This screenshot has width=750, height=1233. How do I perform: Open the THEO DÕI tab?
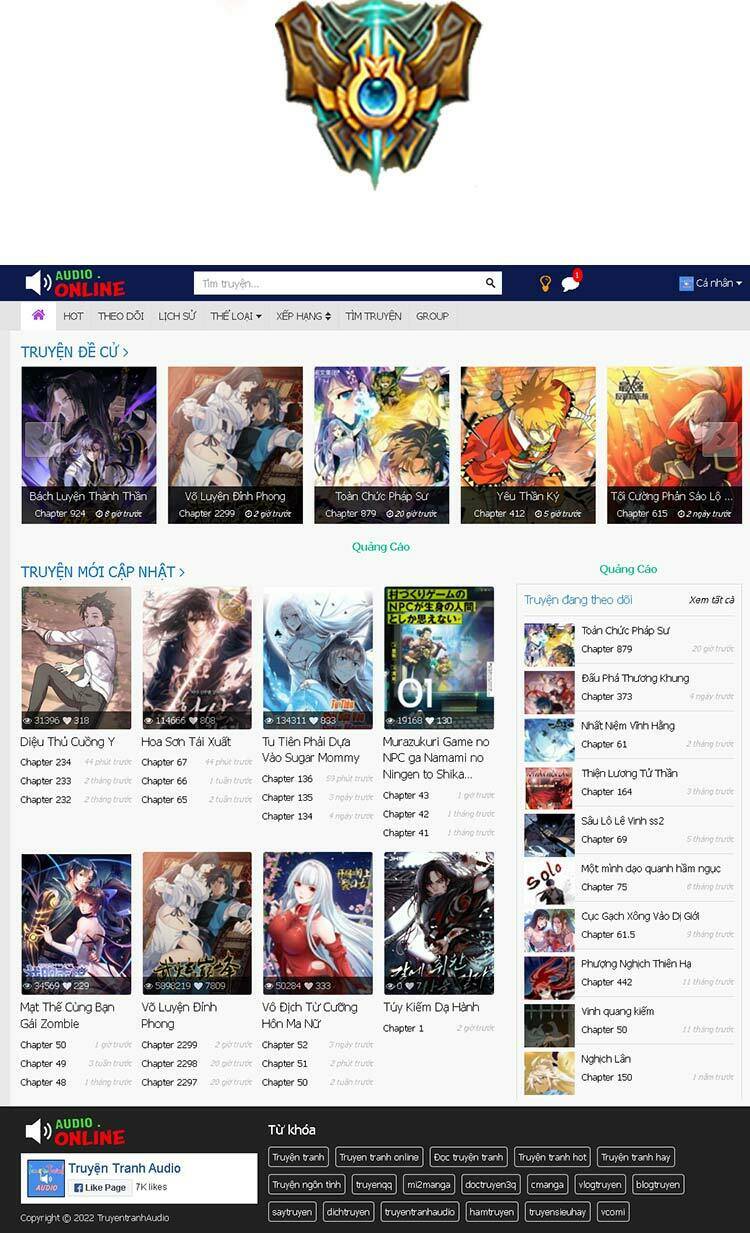tap(121, 316)
